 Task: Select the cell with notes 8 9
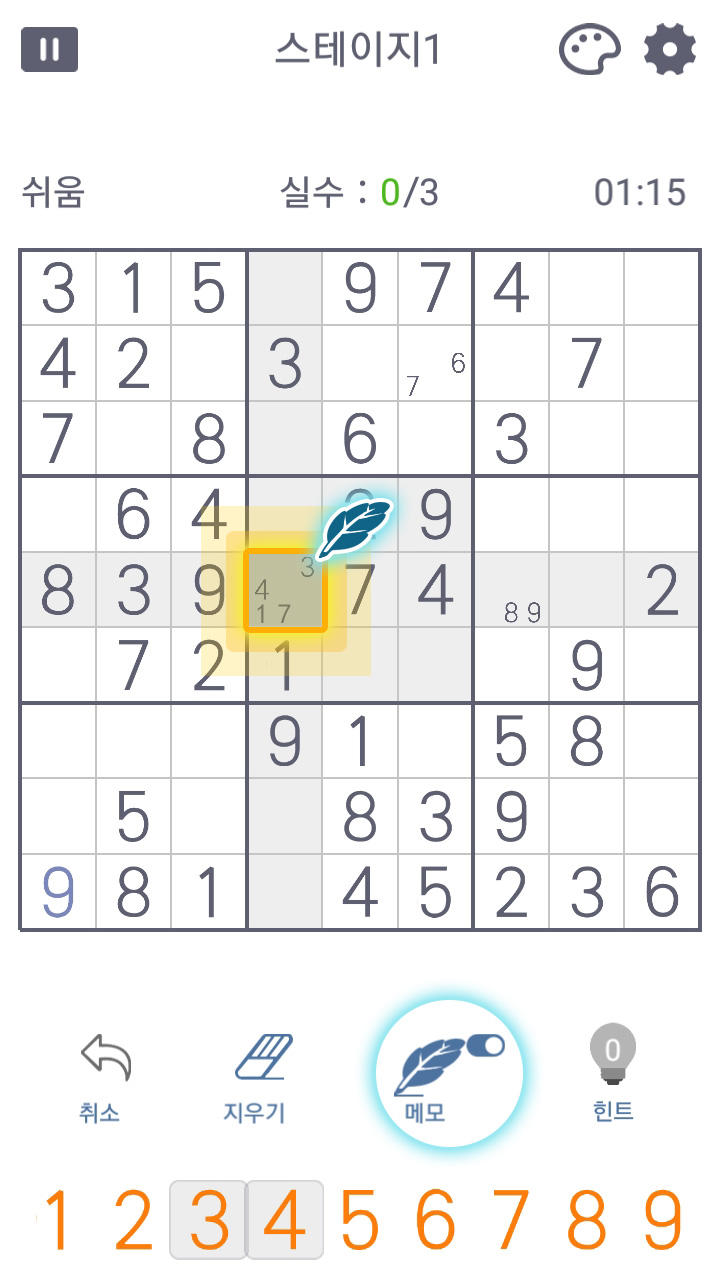(x=511, y=590)
